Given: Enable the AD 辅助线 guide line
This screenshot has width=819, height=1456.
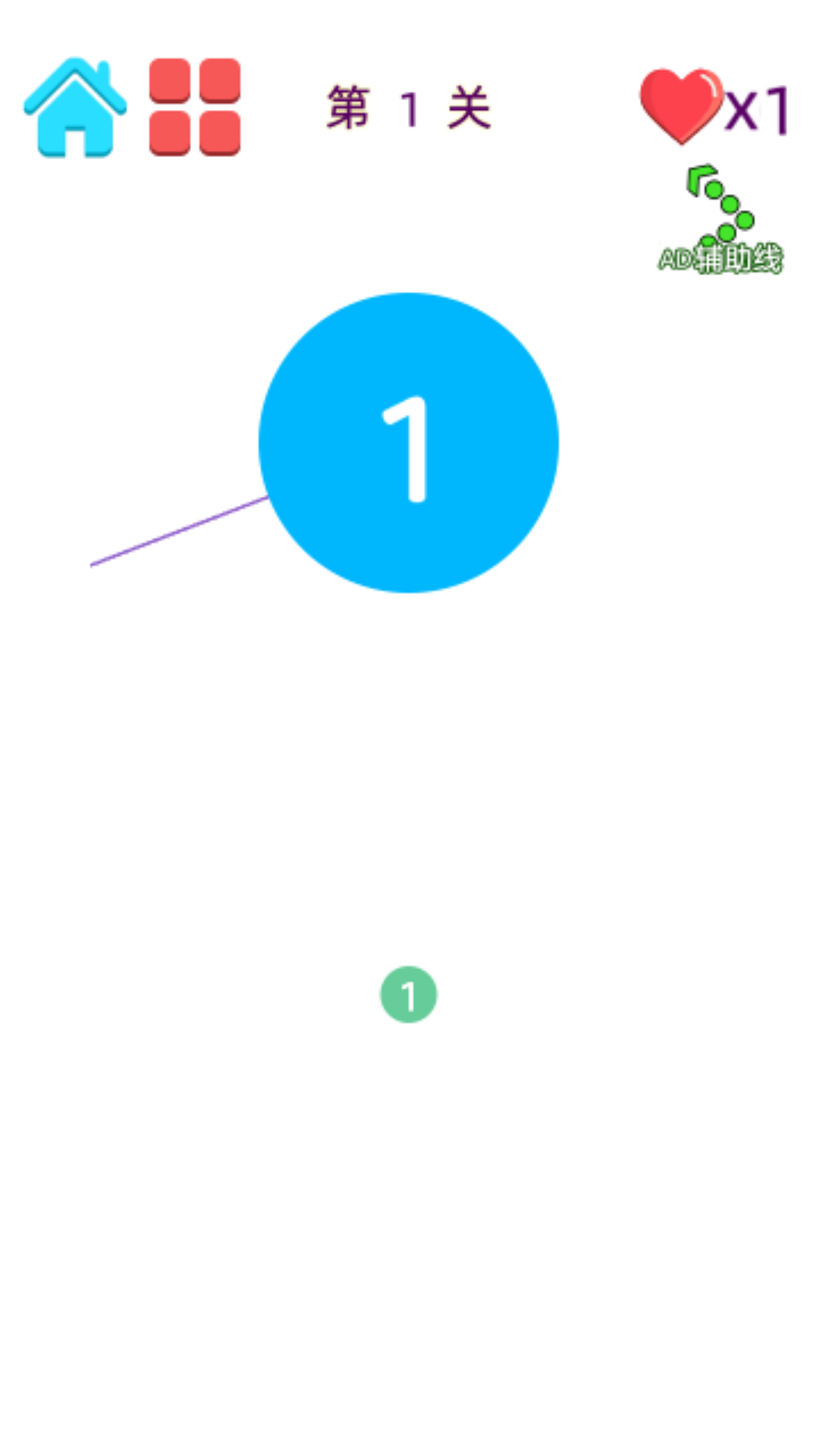Looking at the screenshot, I should (x=720, y=220).
